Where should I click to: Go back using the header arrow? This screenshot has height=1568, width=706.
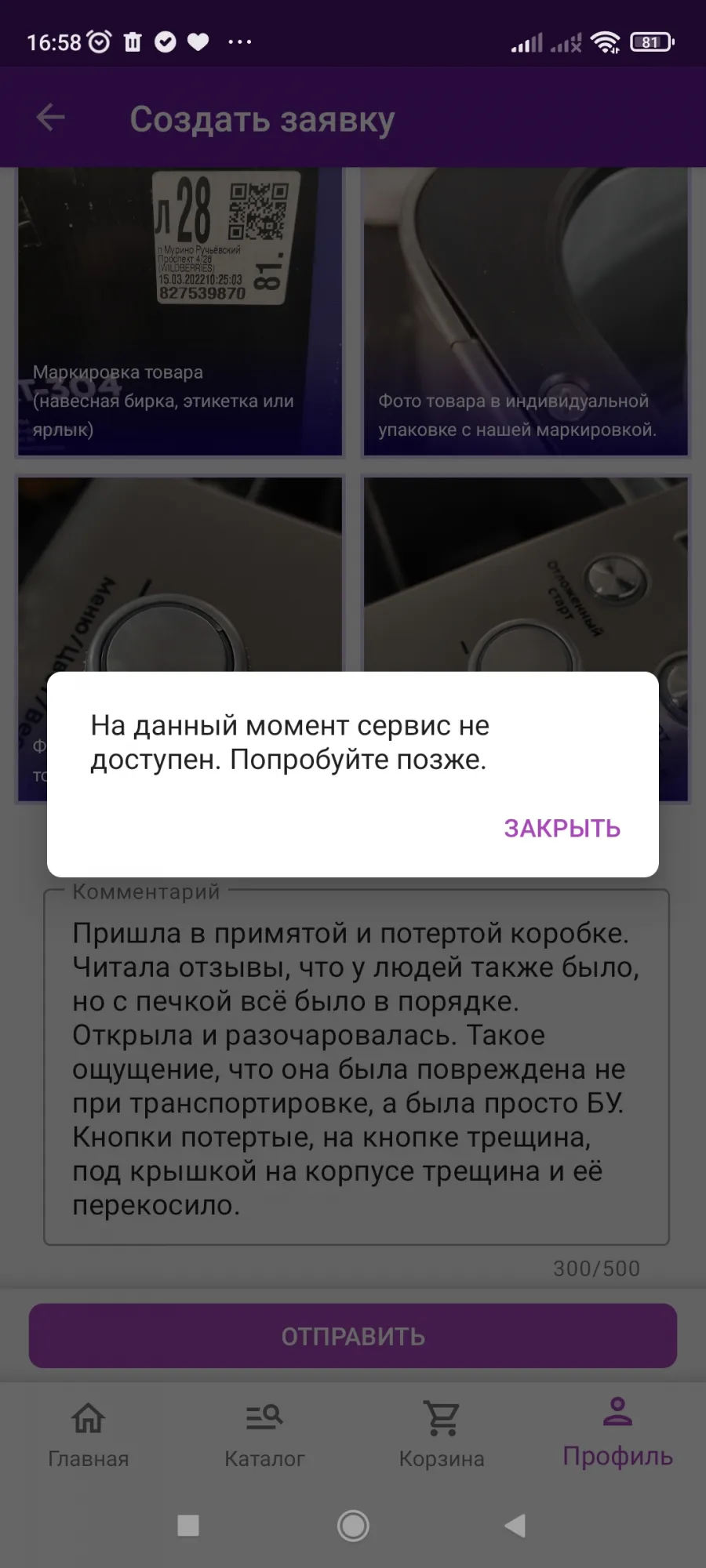[51, 118]
